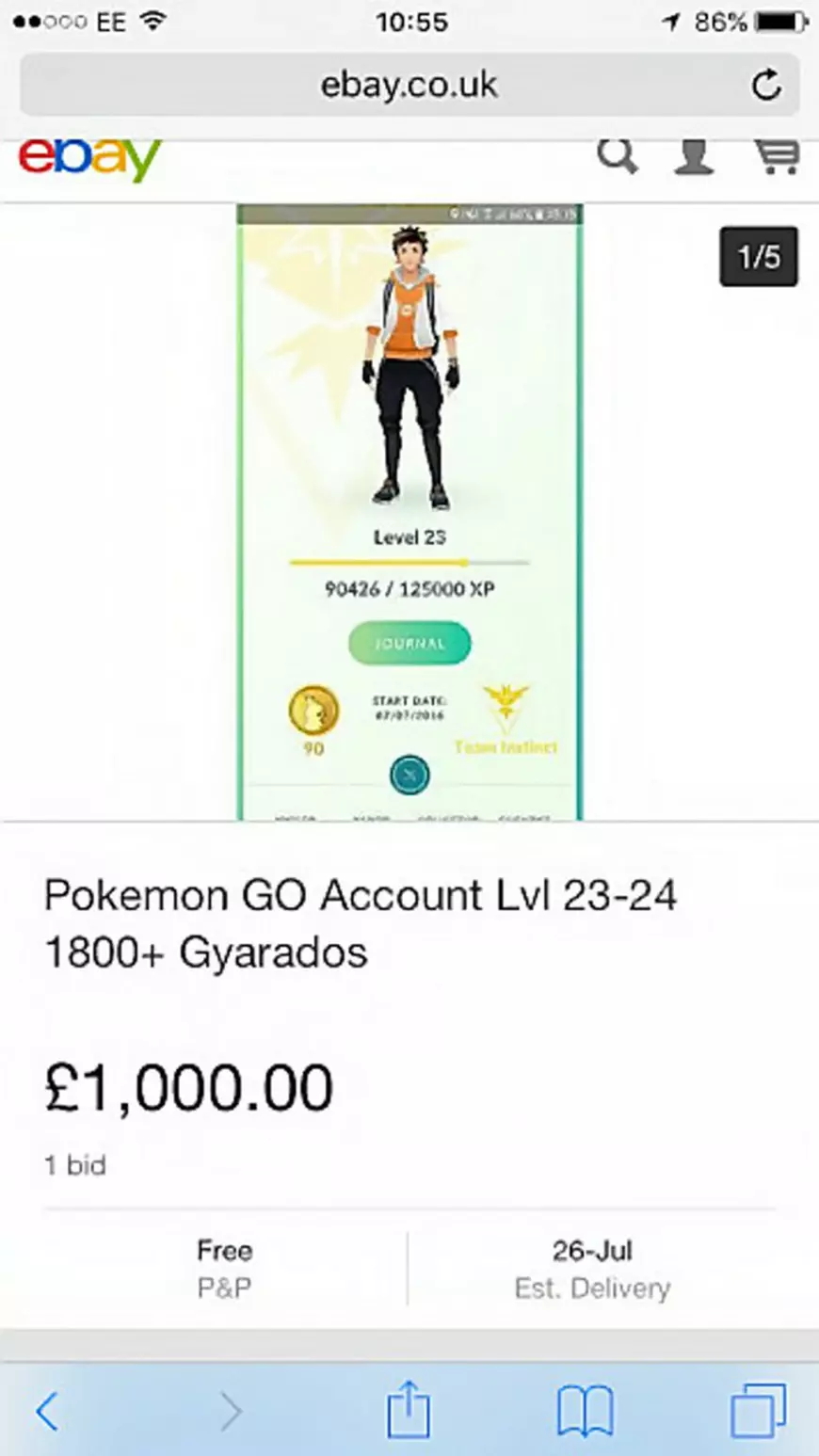Show all open Safari tabs
Screen dimensions: 819x1456
tap(758, 1411)
